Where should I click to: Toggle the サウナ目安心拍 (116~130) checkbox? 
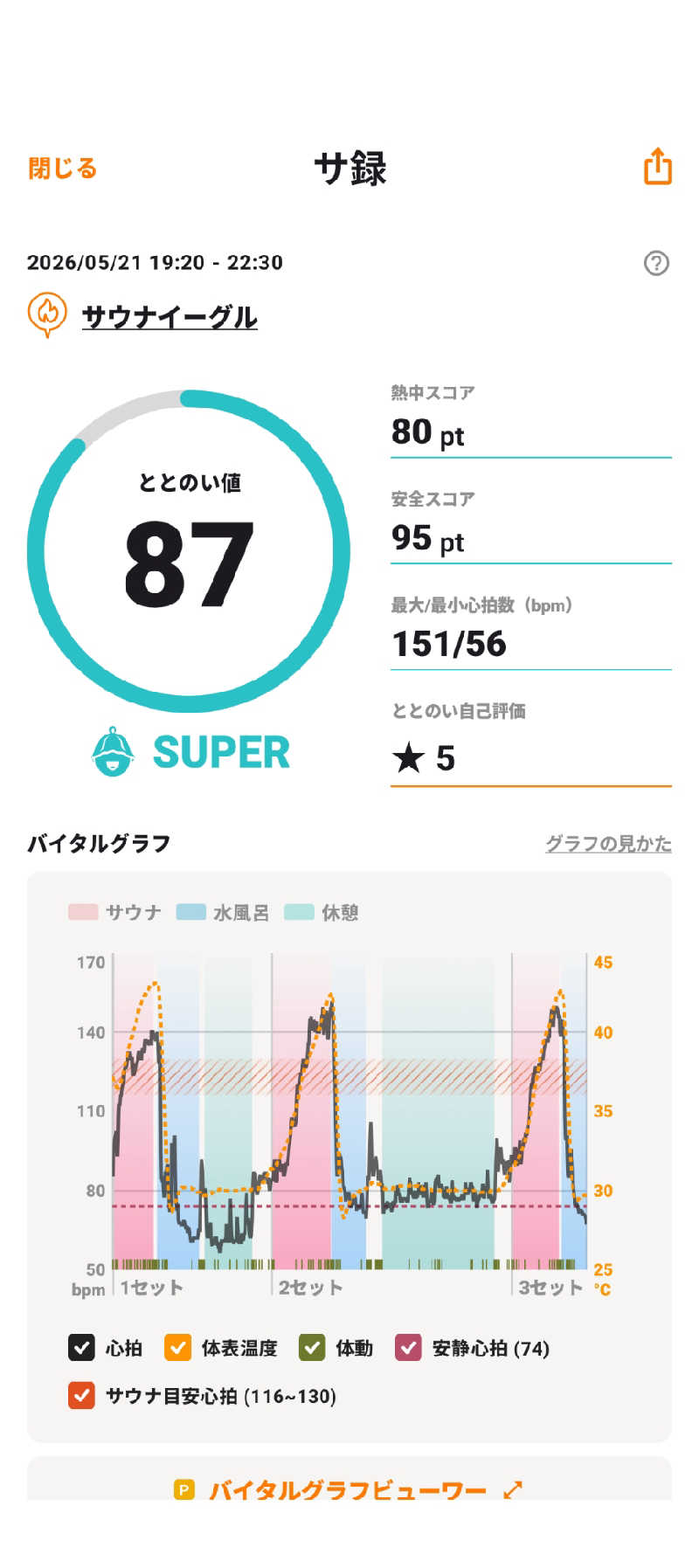pyautogui.click(x=81, y=1395)
